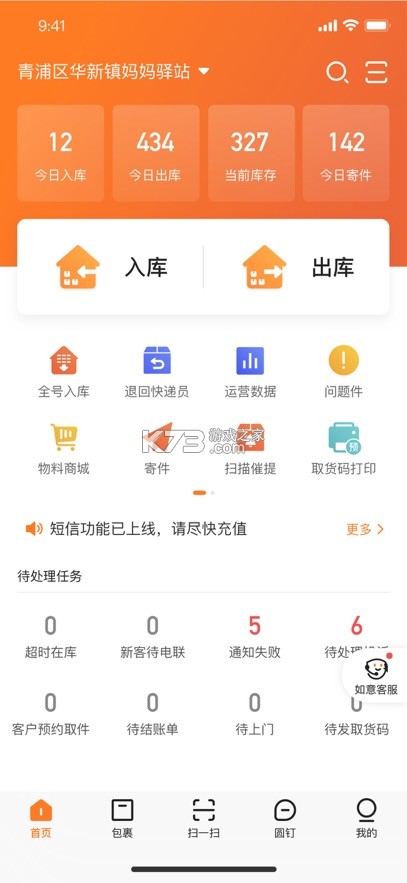Open the 今日出库 stat card
Viewport: 407px width, 883px height.
click(x=155, y=153)
